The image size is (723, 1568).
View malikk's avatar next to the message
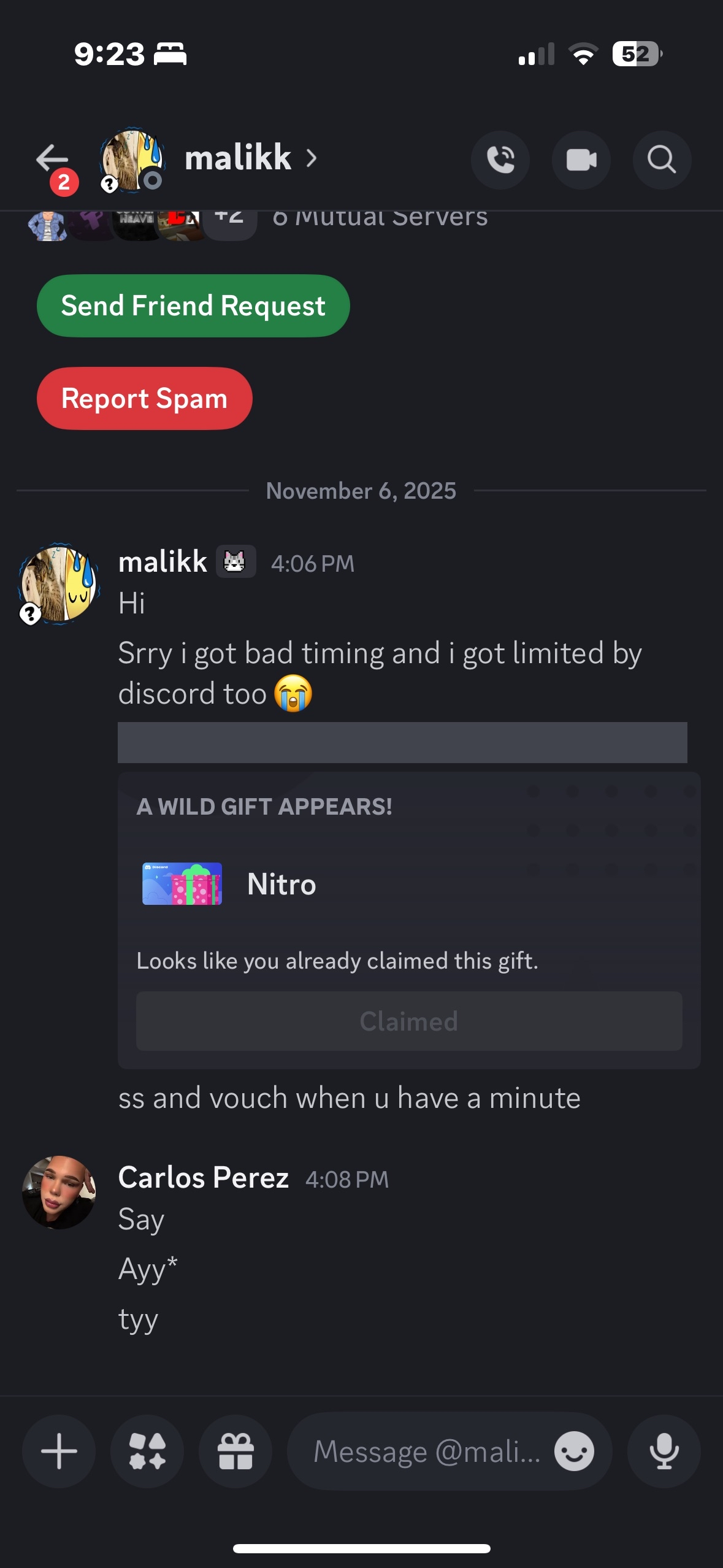coord(59,583)
